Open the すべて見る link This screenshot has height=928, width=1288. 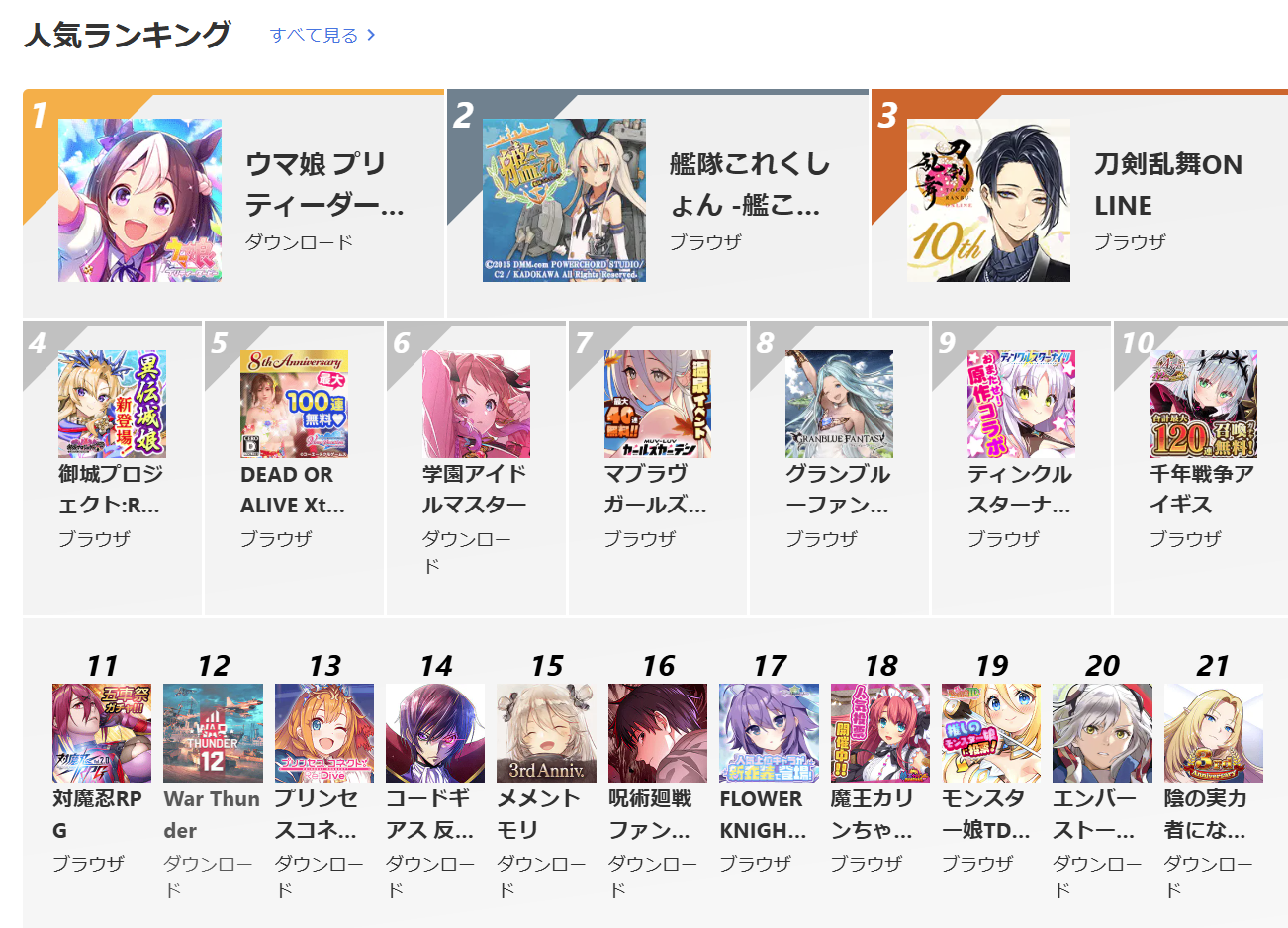(x=322, y=36)
